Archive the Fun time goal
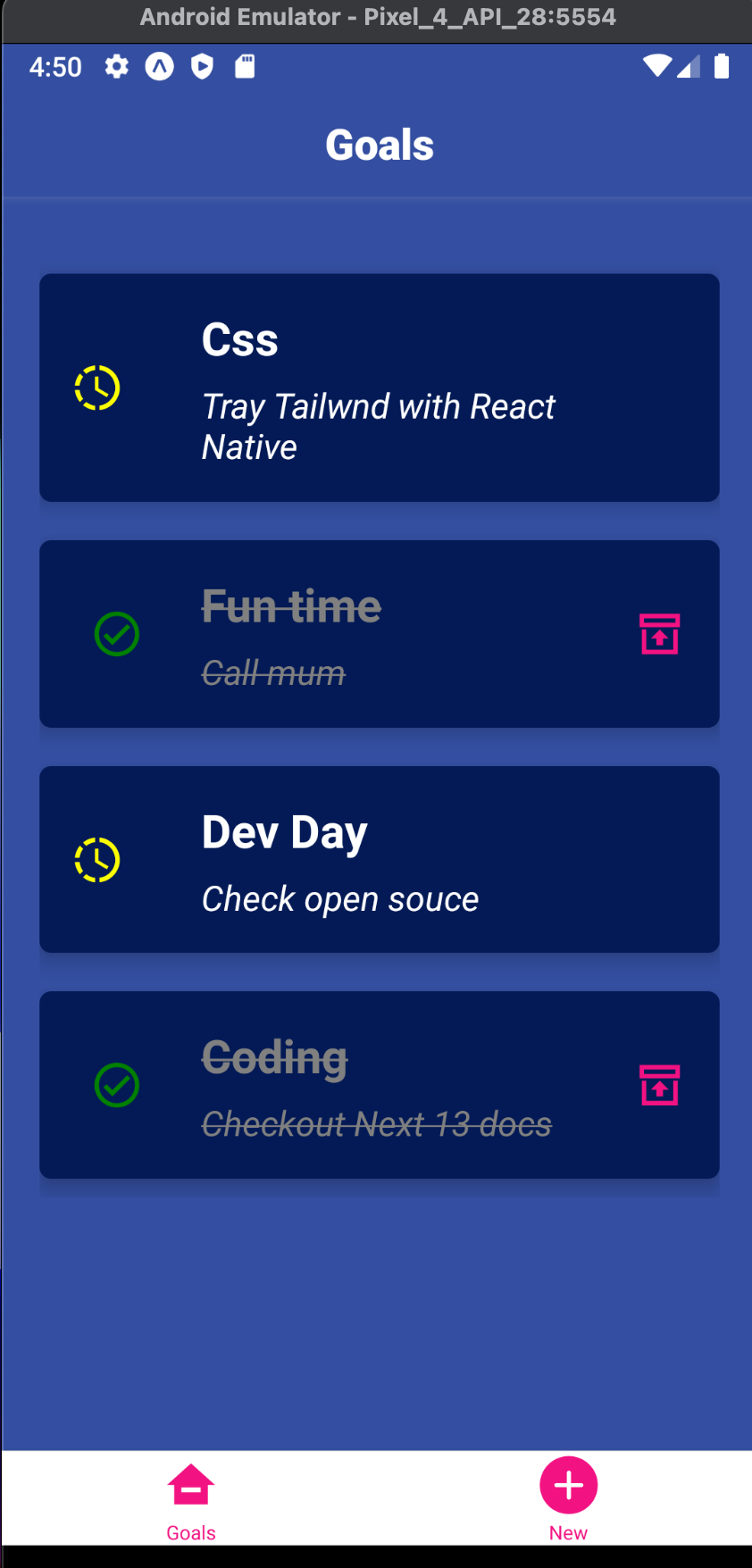Viewport: 752px width, 1568px height. point(660,634)
